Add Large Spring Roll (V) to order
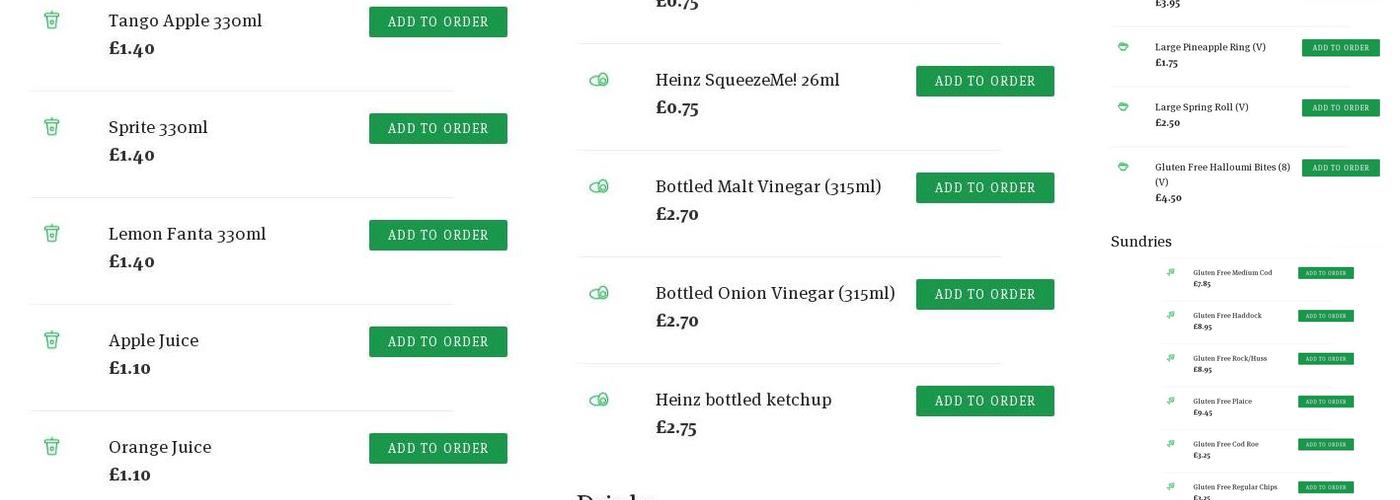The width and height of the screenshot is (1400, 500). [x=1340, y=108]
